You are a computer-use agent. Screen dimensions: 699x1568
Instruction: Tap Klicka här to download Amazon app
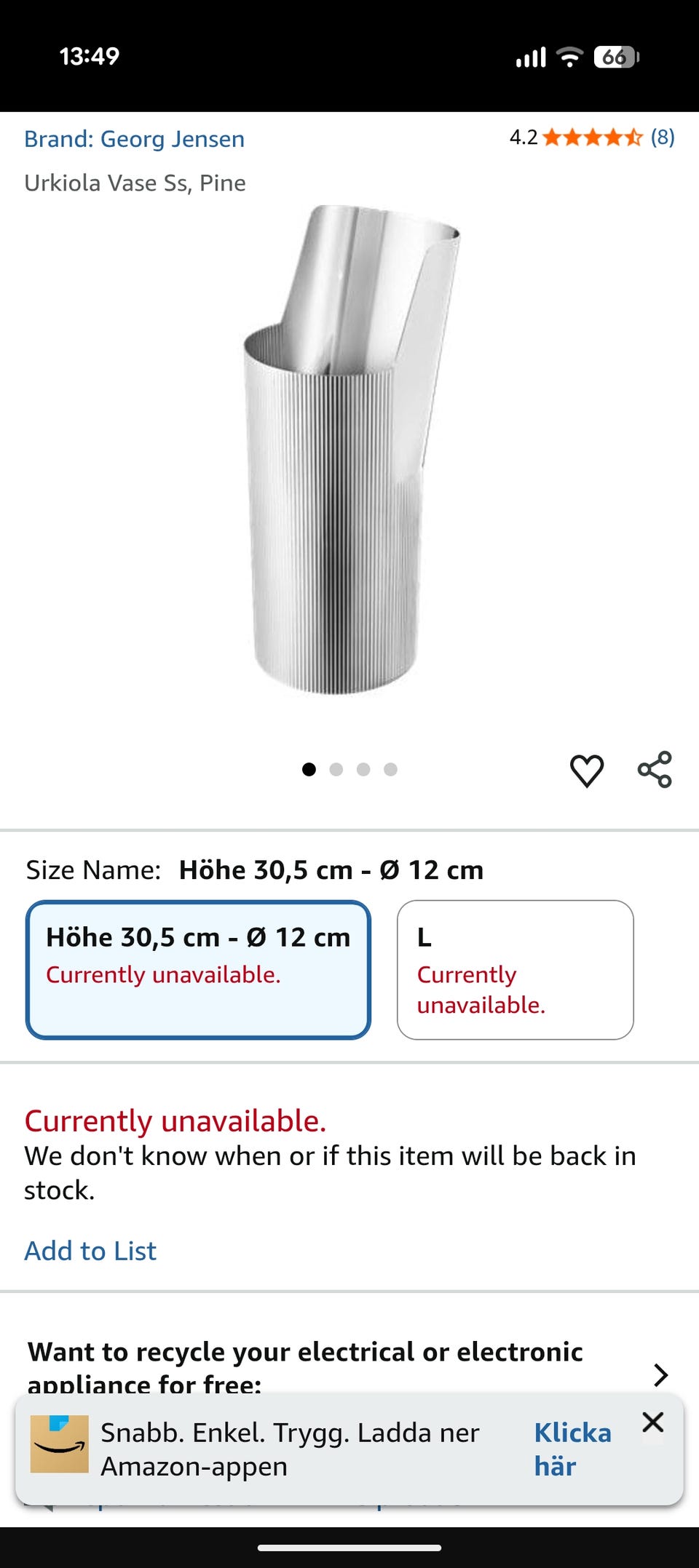[572, 1449]
